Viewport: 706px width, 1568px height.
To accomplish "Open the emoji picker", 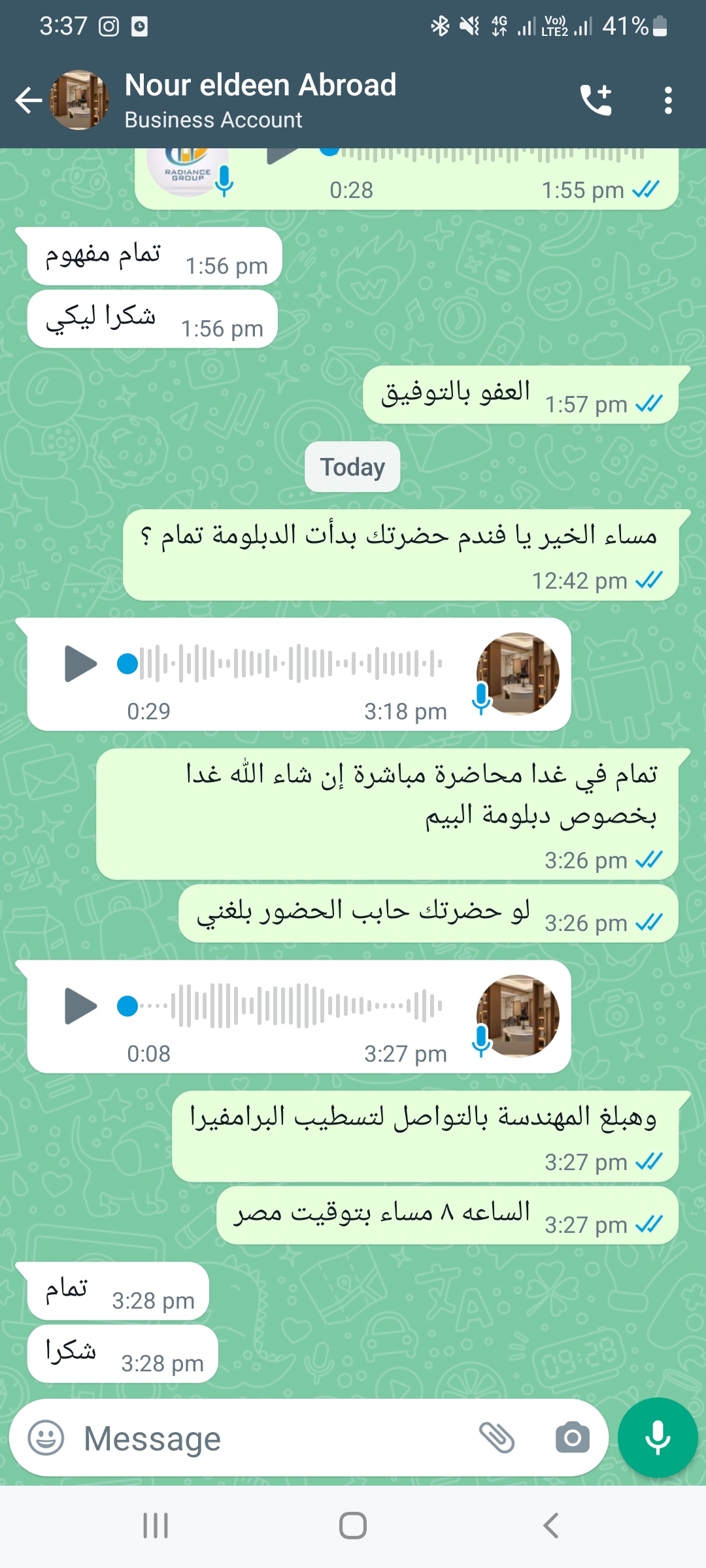I will tap(46, 1438).
